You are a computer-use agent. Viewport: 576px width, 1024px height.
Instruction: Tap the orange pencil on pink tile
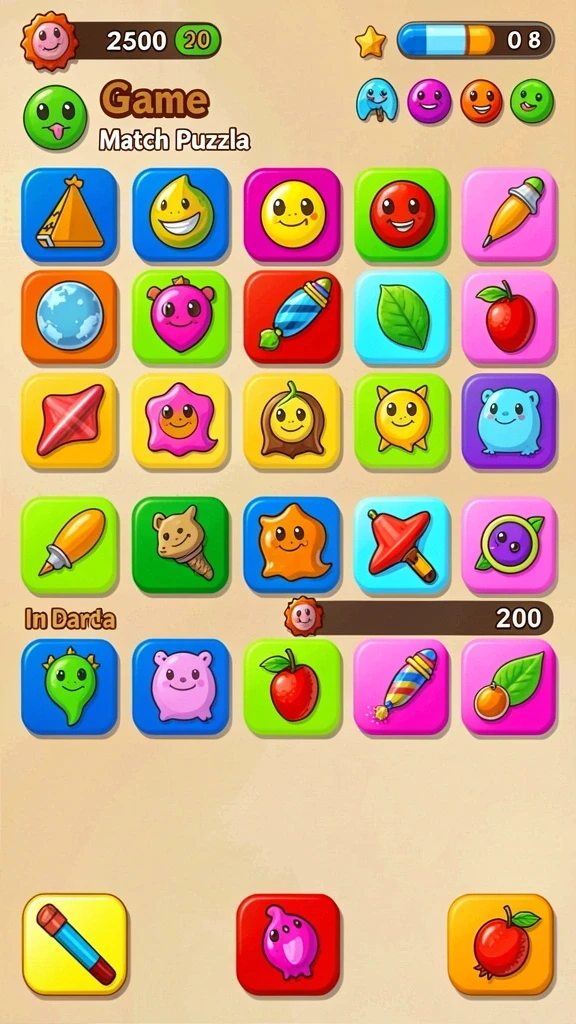click(x=509, y=215)
